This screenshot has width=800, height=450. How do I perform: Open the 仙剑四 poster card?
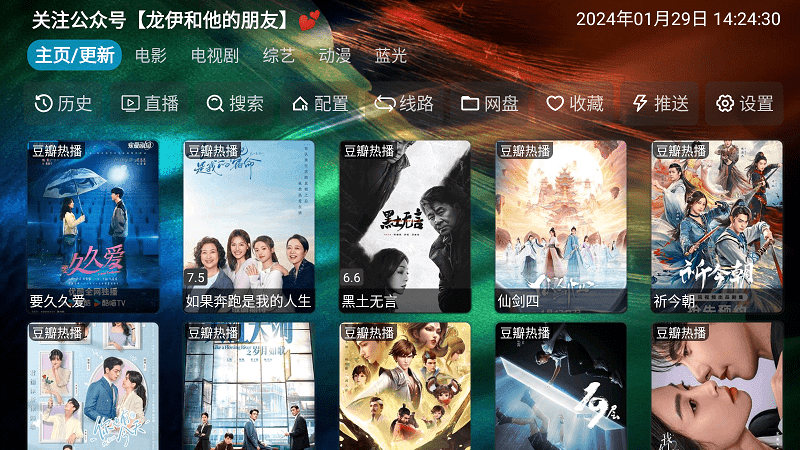click(x=561, y=226)
